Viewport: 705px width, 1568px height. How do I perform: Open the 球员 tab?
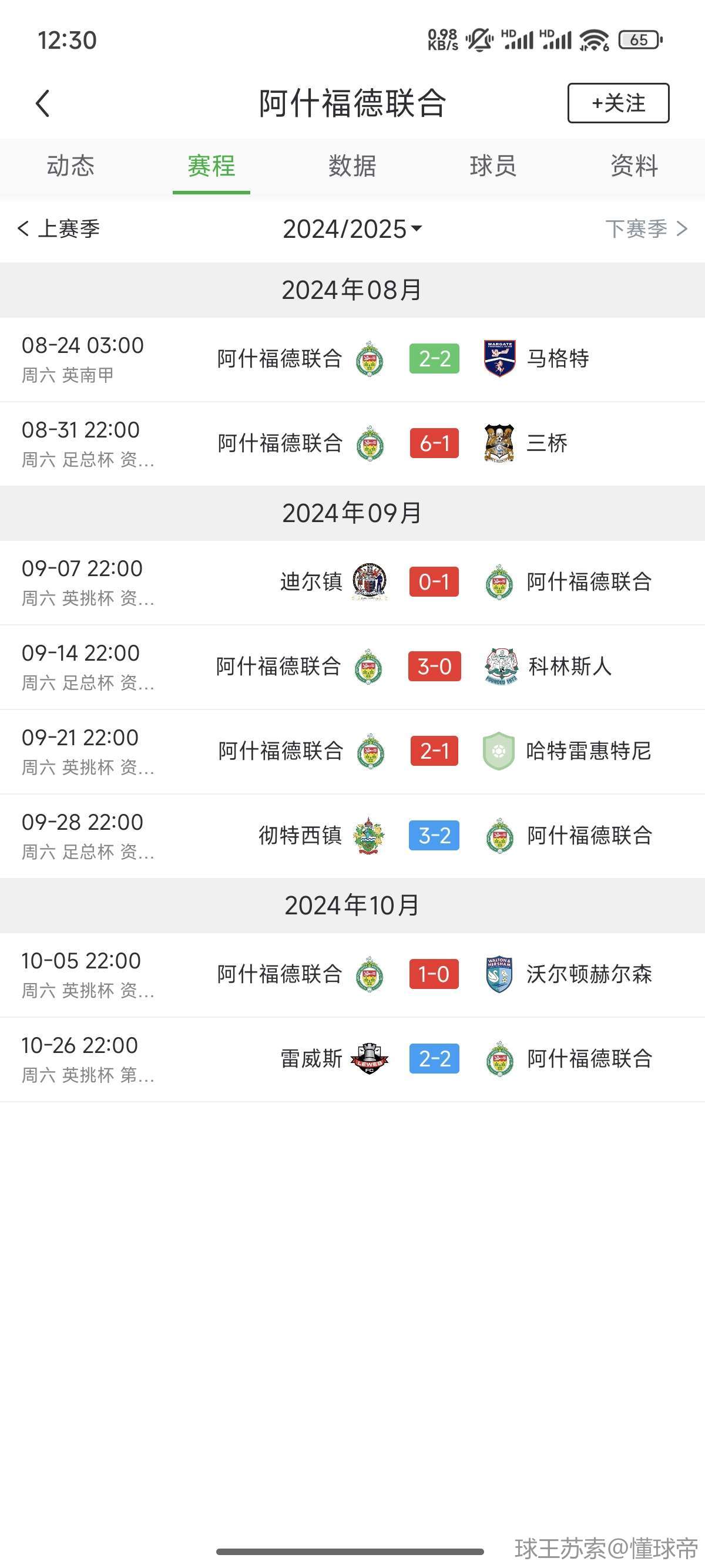tap(493, 166)
